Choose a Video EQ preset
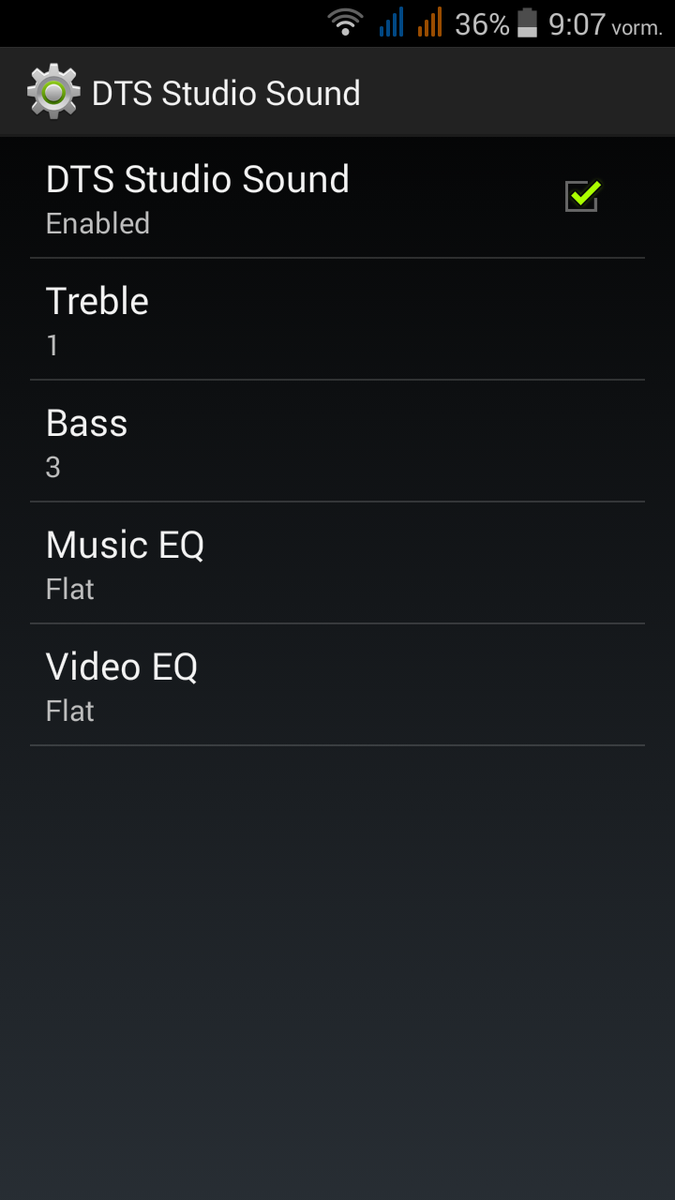 (x=337, y=685)
